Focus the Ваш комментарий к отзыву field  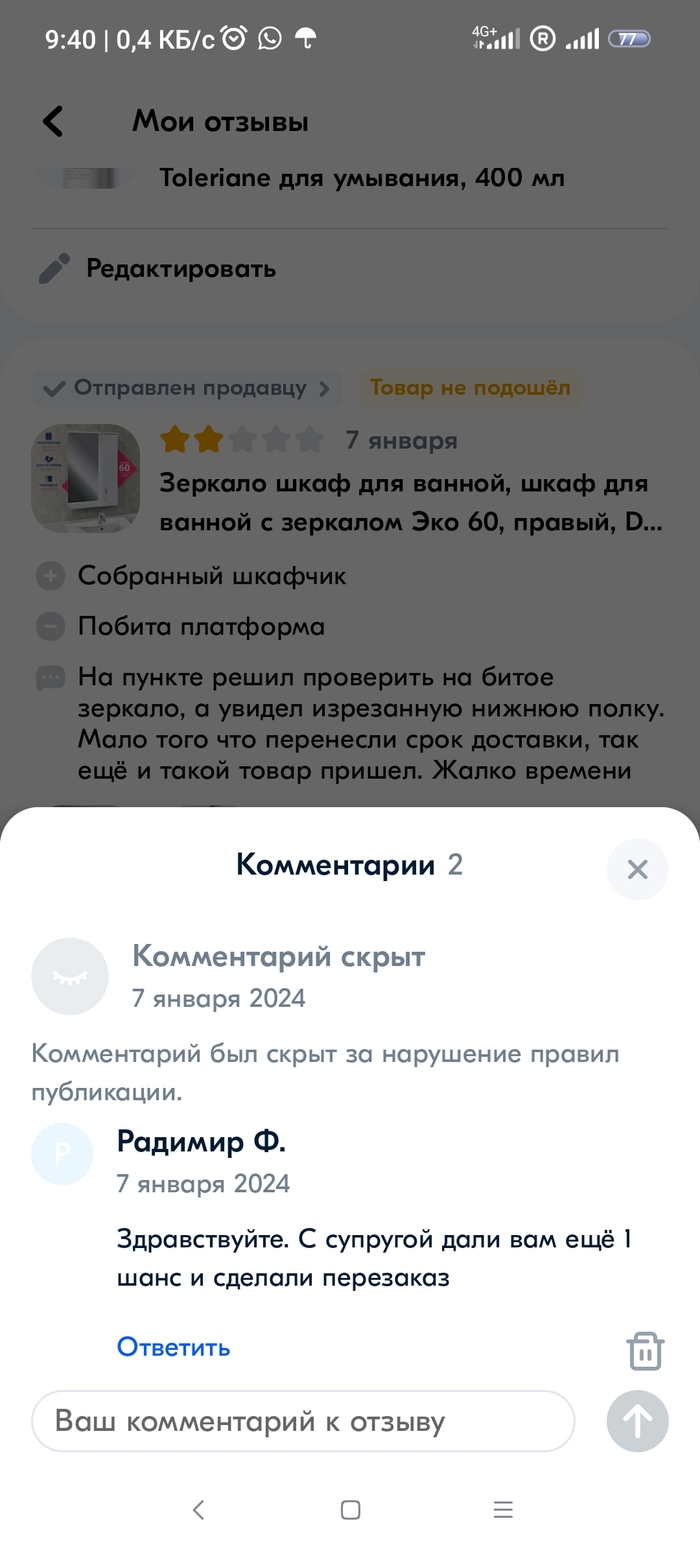point(303,1421)
